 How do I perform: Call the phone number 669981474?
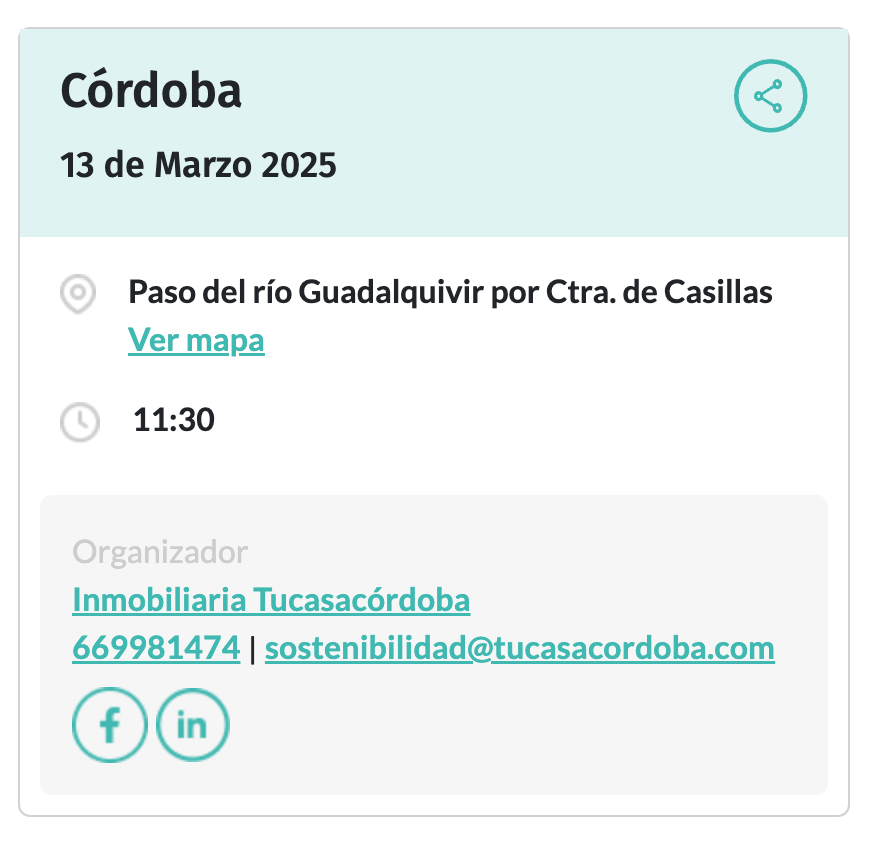point(156,648)
